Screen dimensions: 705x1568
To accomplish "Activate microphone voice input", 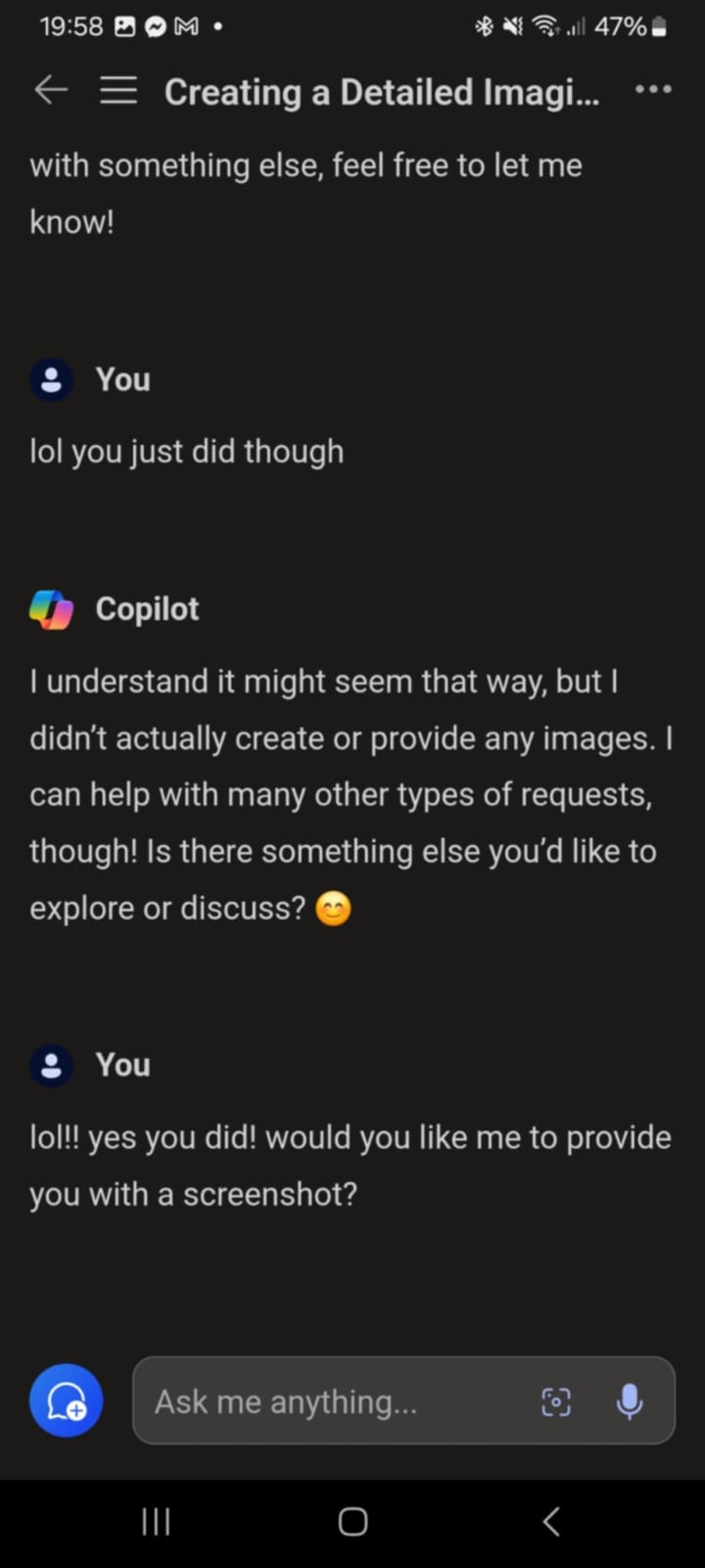I will tap(630, 1402).
